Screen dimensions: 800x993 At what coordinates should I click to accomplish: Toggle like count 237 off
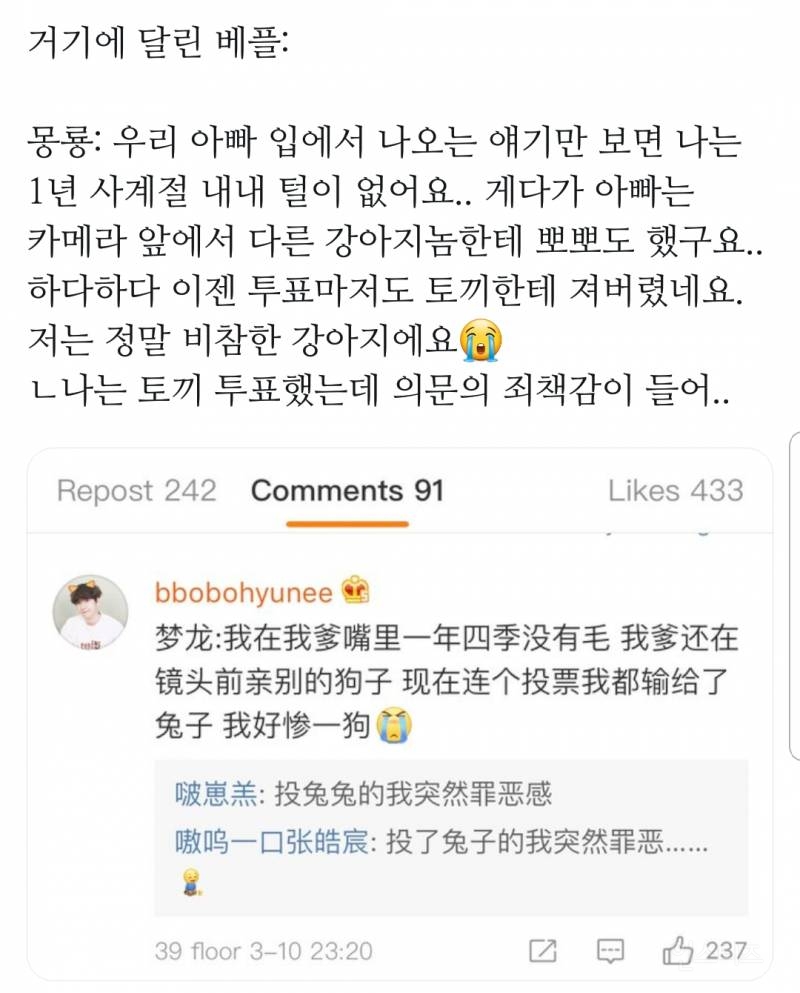(726, 950)
